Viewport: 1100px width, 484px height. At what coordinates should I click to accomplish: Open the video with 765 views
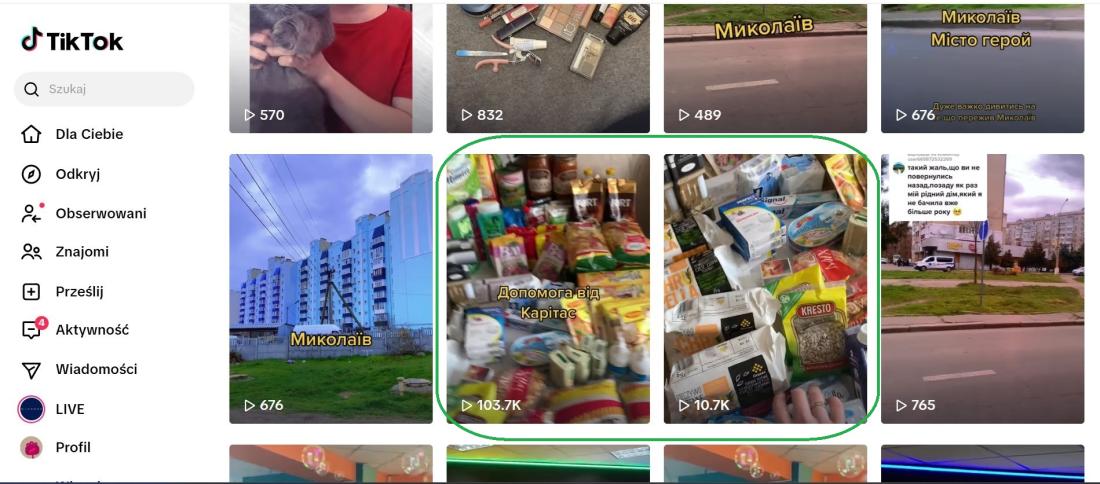click(x=982, y=288)
